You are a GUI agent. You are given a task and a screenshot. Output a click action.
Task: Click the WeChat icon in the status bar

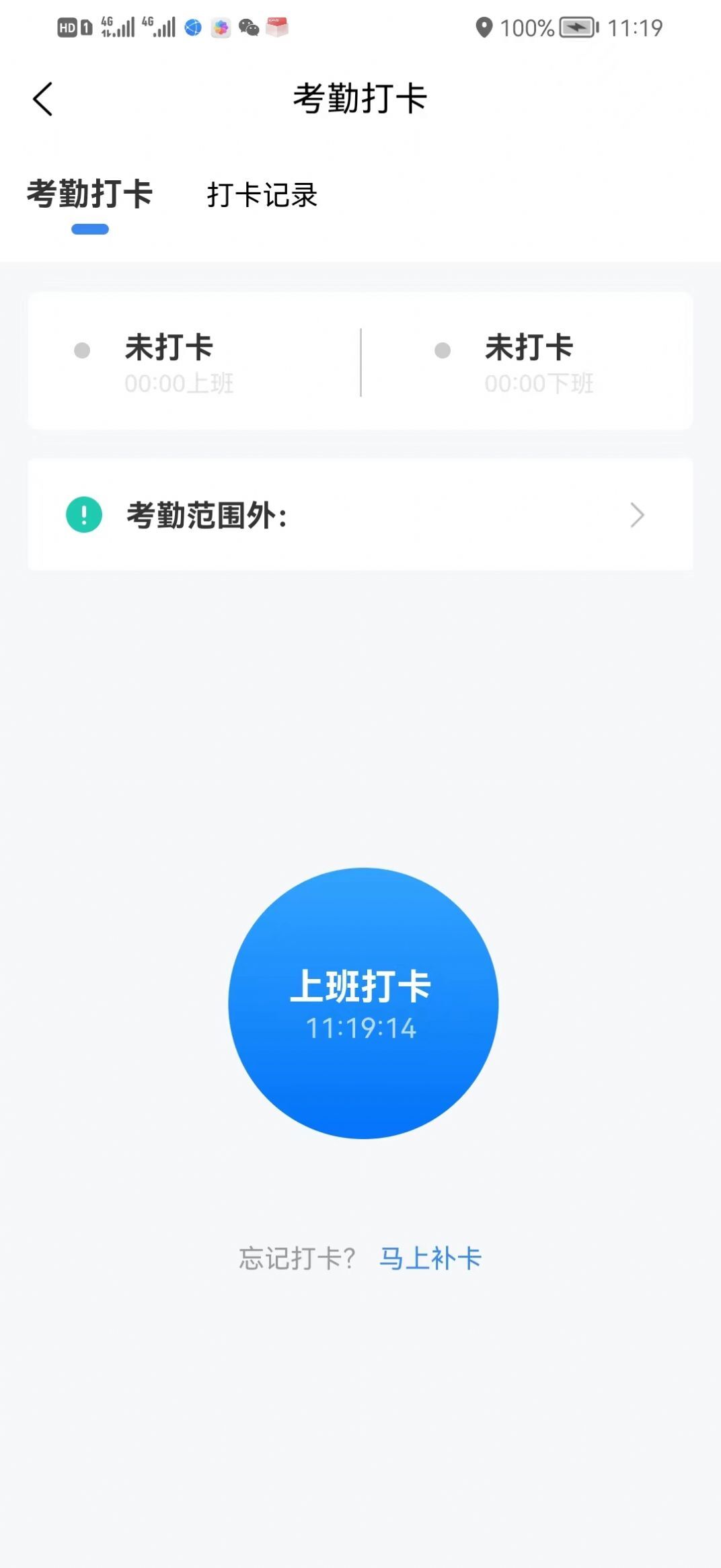(249, 28)
